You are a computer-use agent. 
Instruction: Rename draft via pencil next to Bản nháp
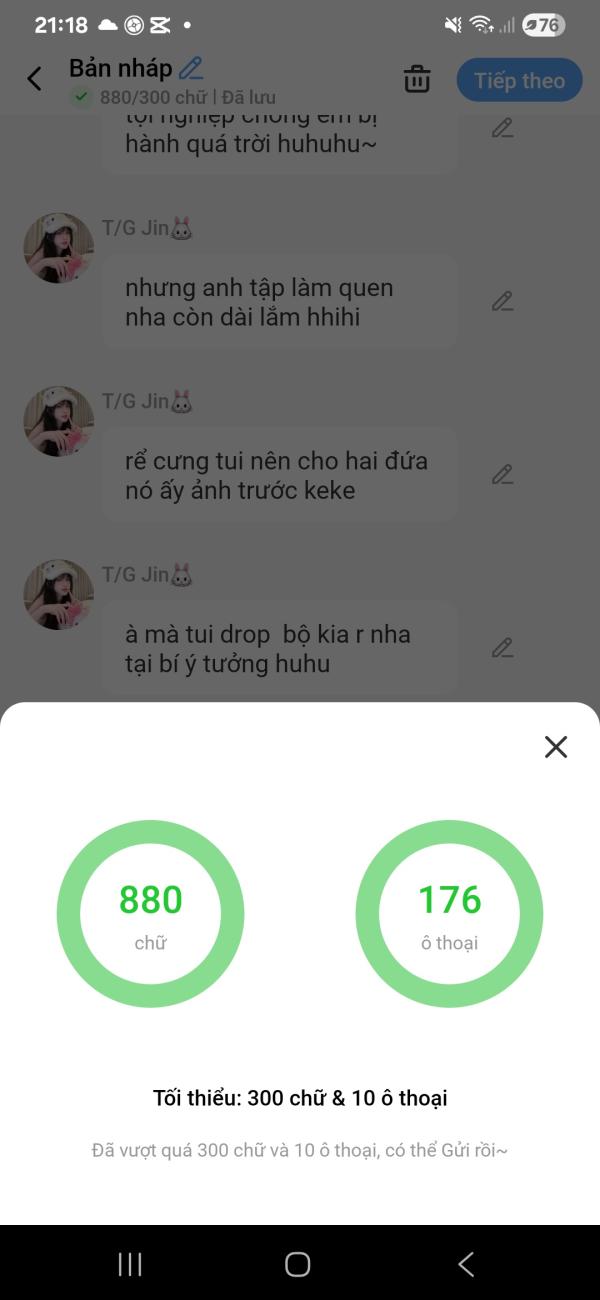(190, 69)
